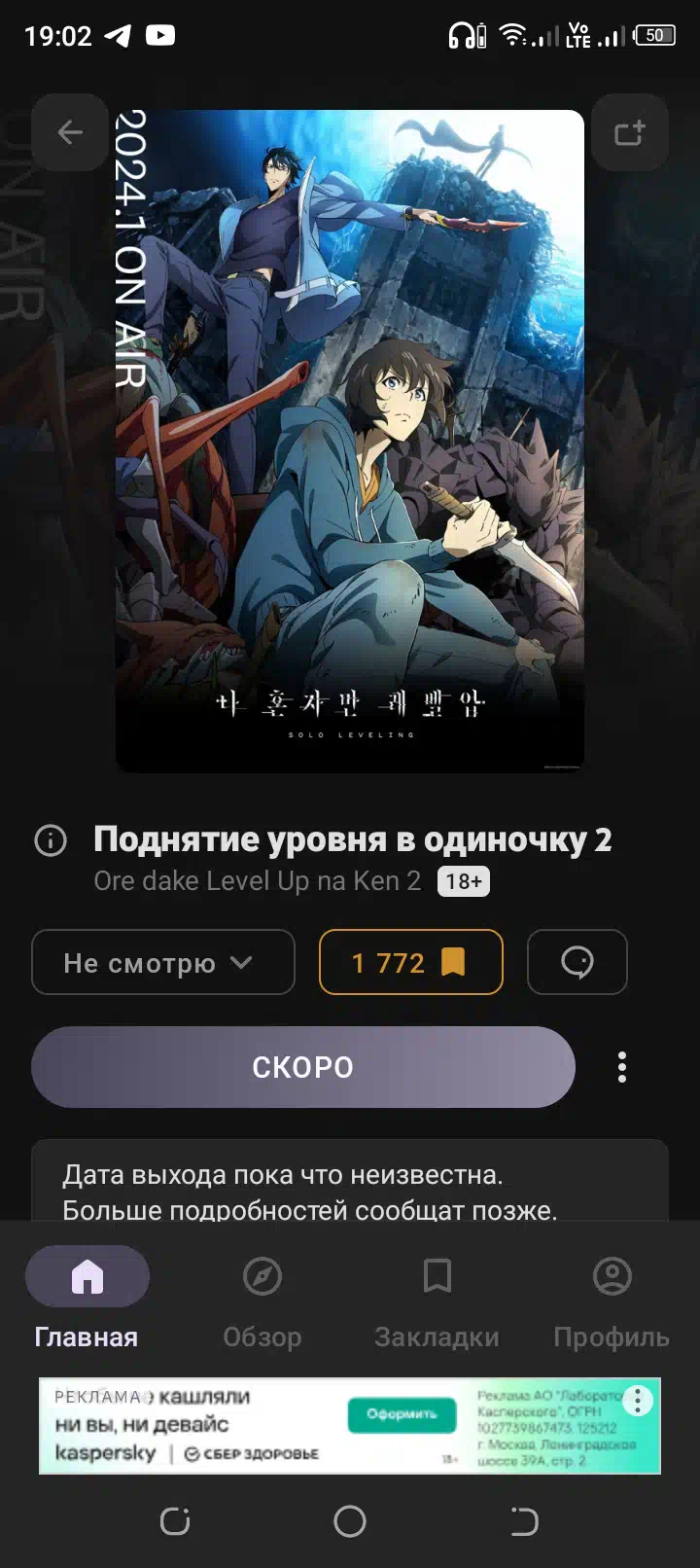The image size is (700, 1568).
Task: Open the info icon beside the title
Action: (51, 840)
